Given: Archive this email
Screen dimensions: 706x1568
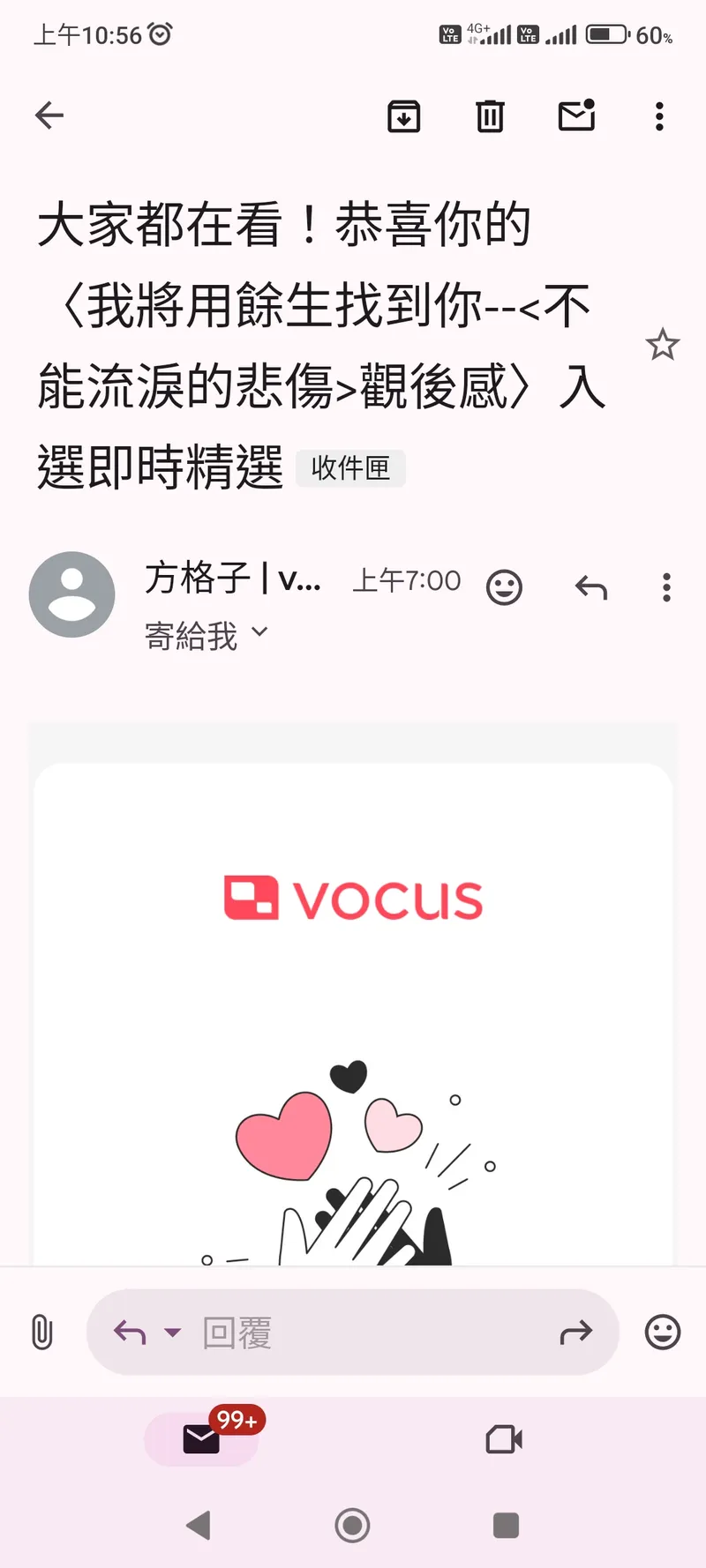Looking at the screenshot, I should coord(404,116).
